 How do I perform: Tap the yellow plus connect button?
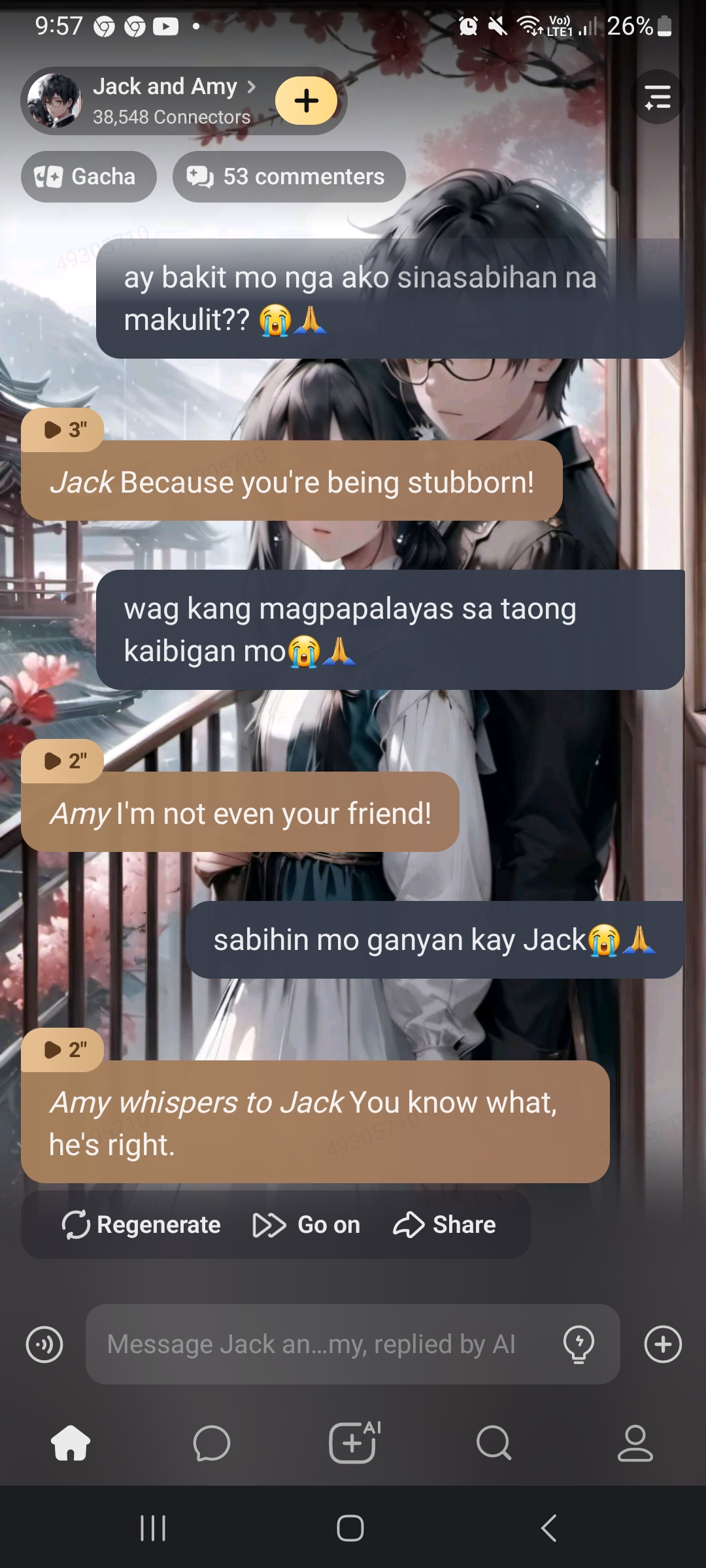[x=306, y=101]
